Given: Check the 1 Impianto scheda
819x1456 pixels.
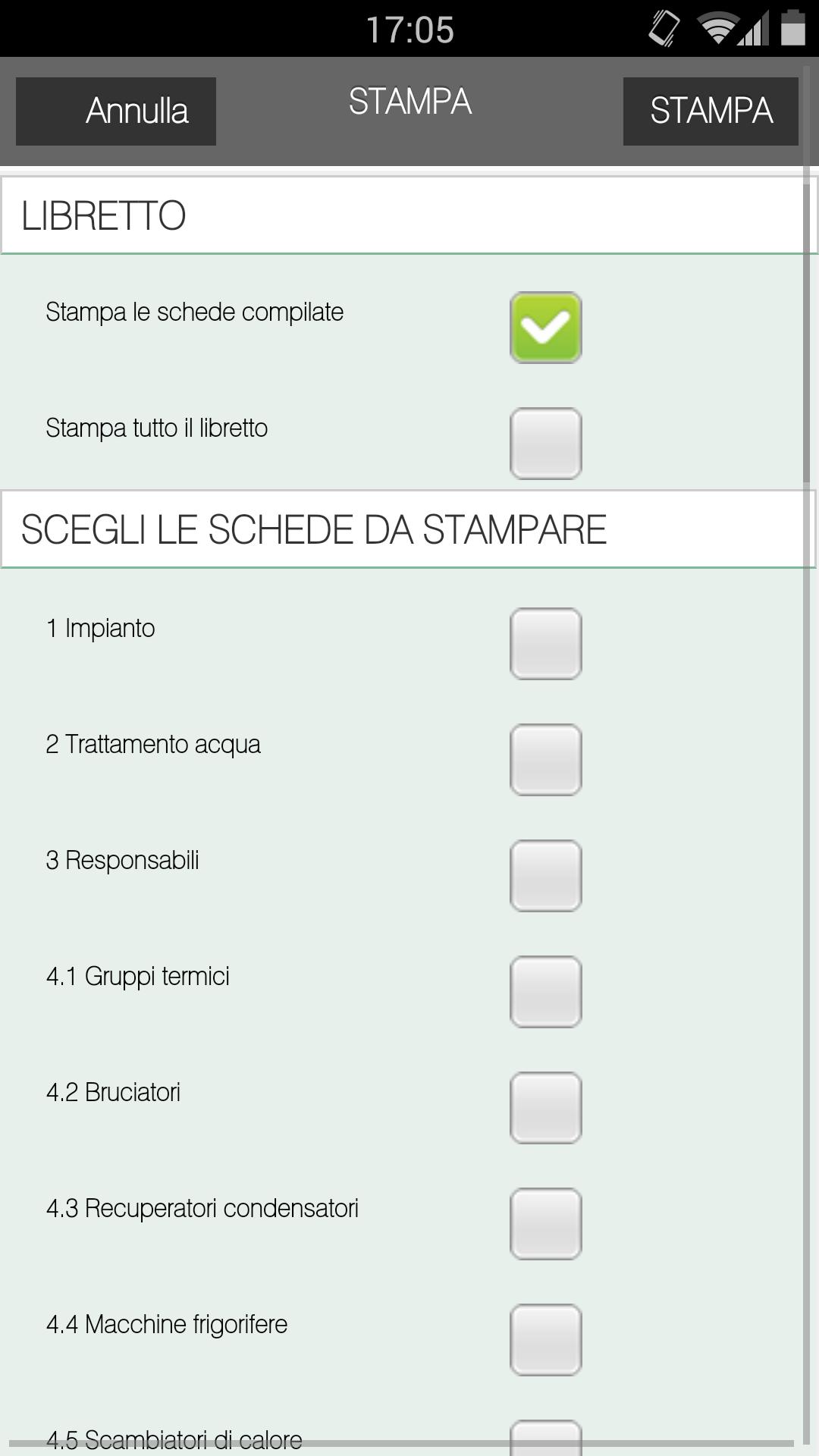Looking at the screenshot, I should [x=545, y=644].
